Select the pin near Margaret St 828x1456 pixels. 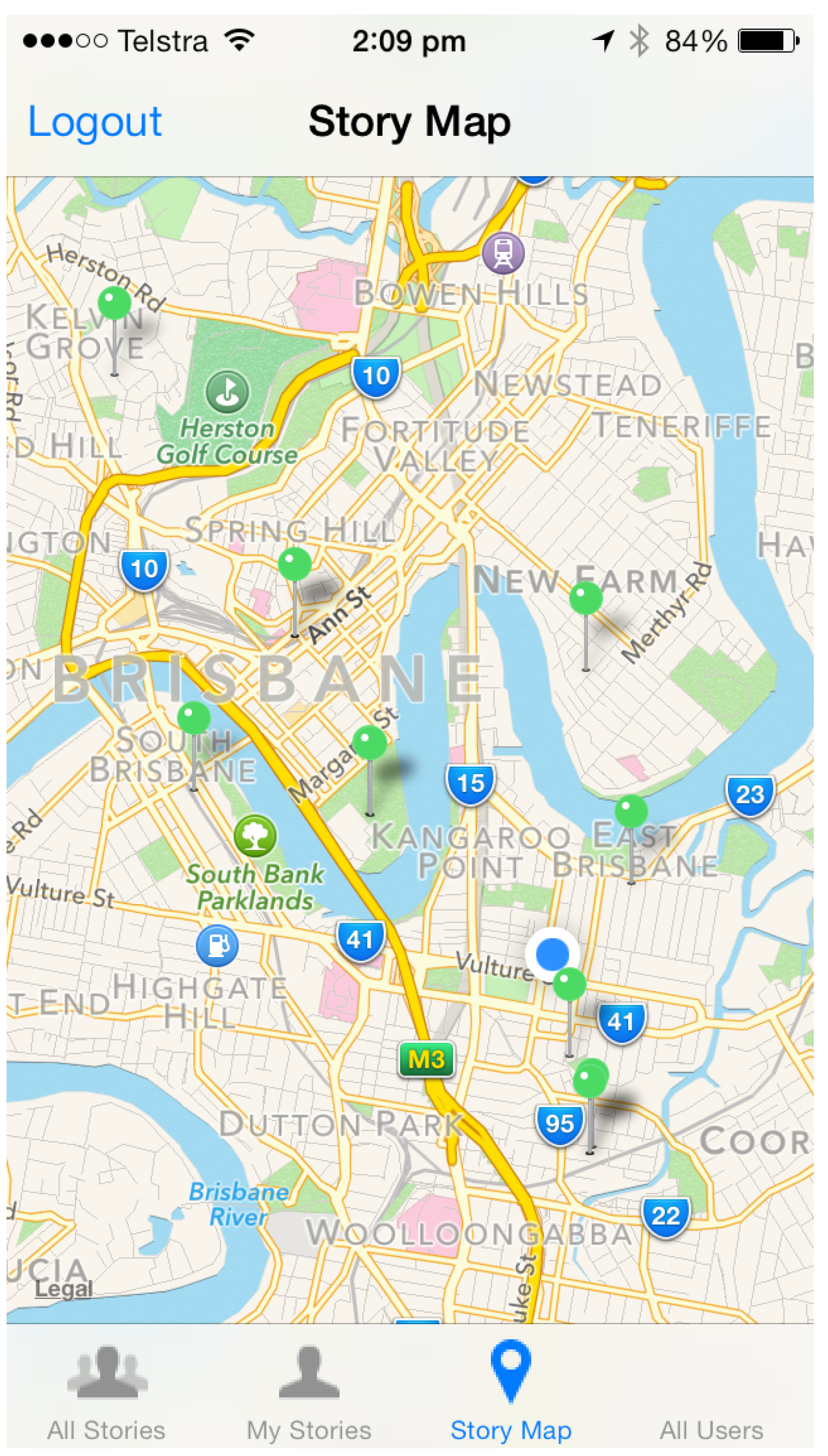coord(369,743)
